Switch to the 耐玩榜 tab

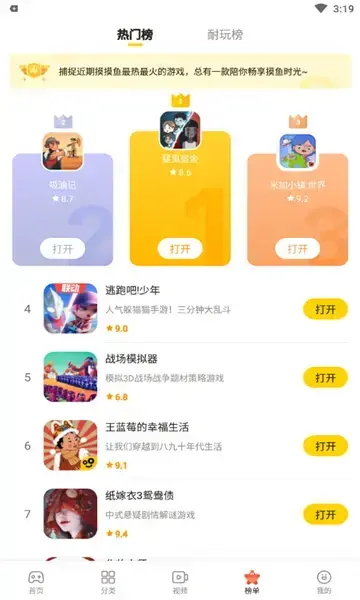pos(225,35)
